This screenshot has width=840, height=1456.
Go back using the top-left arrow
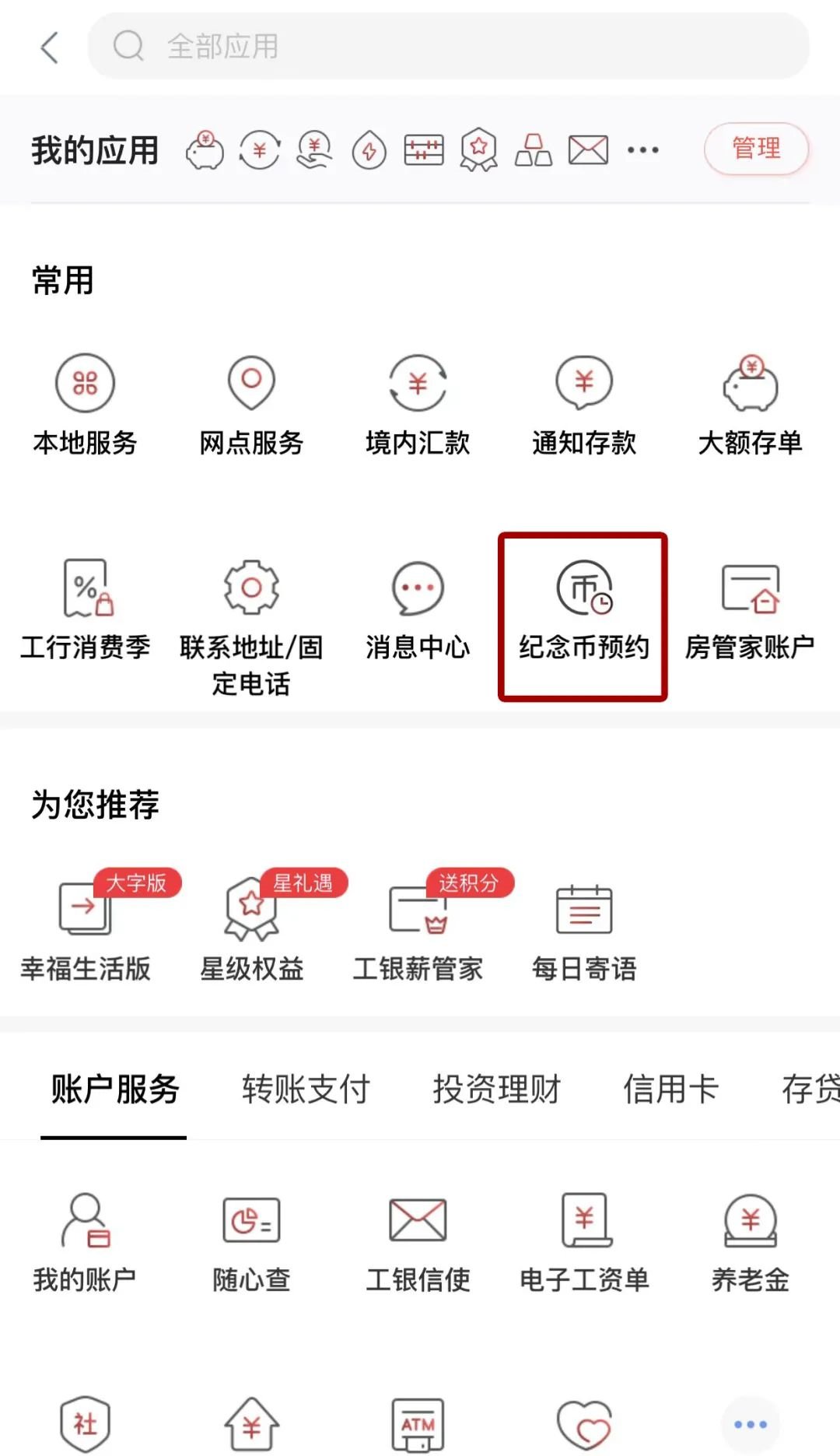pyautogui.click(x=50, y=47)
